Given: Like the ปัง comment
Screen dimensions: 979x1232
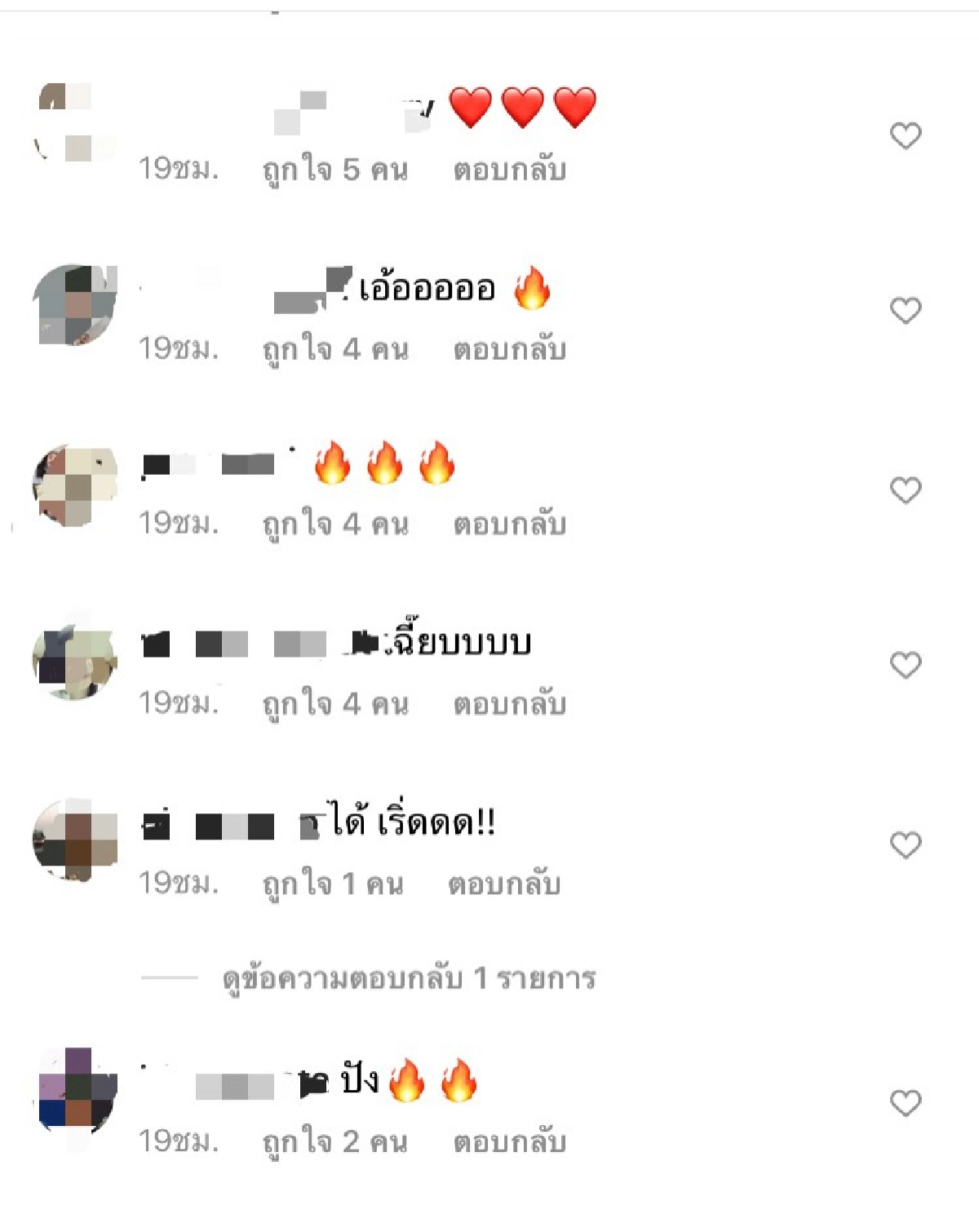Looking at the screenshot, I should pos(905,1103).
